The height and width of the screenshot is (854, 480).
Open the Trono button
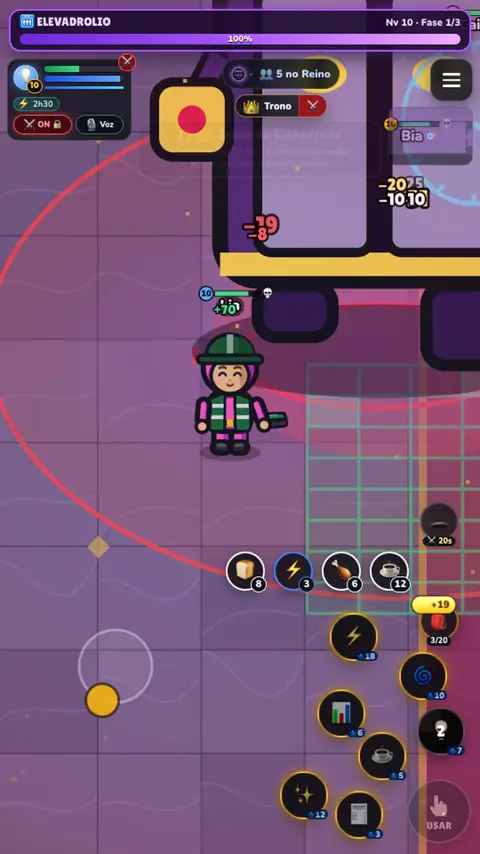point(281,106)
